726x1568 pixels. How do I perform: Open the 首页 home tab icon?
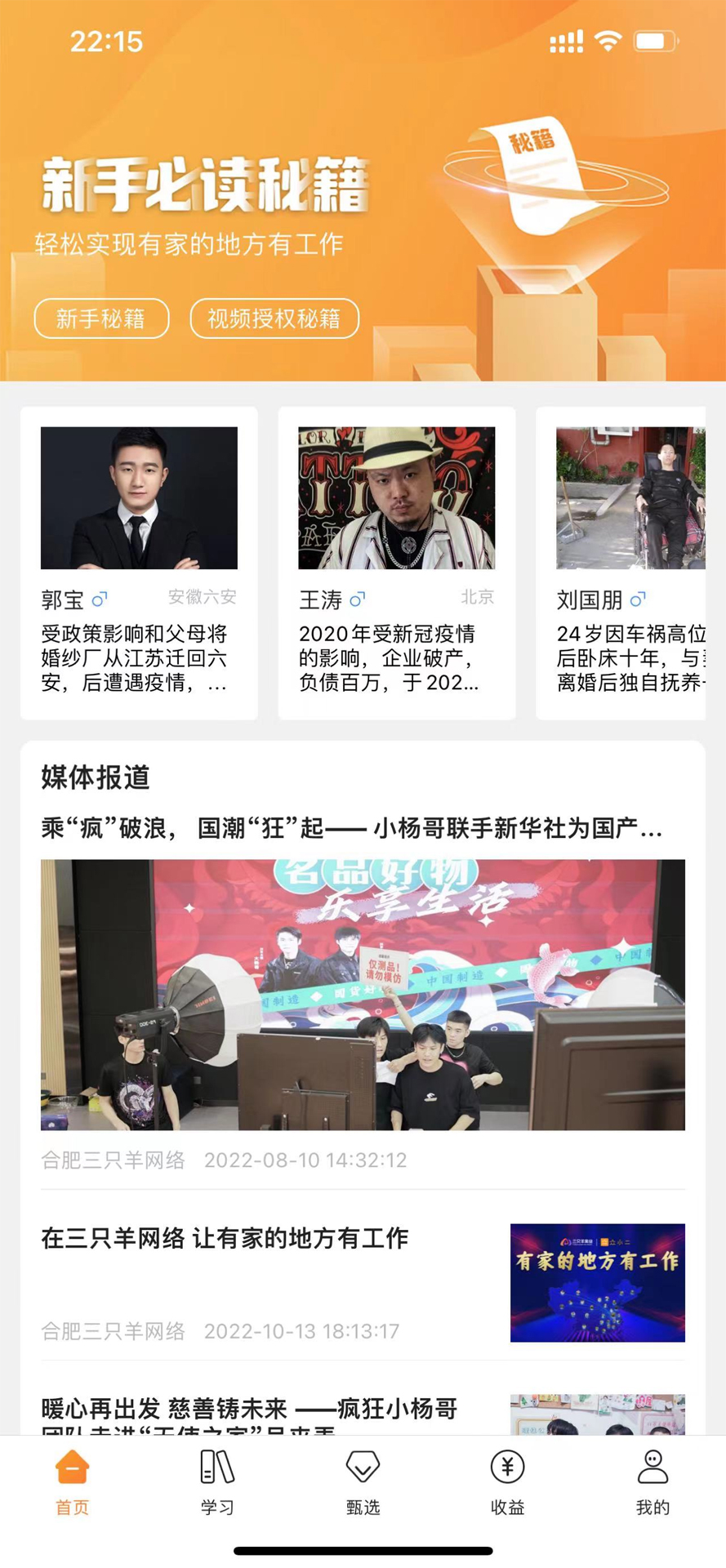click(73, 1466)
